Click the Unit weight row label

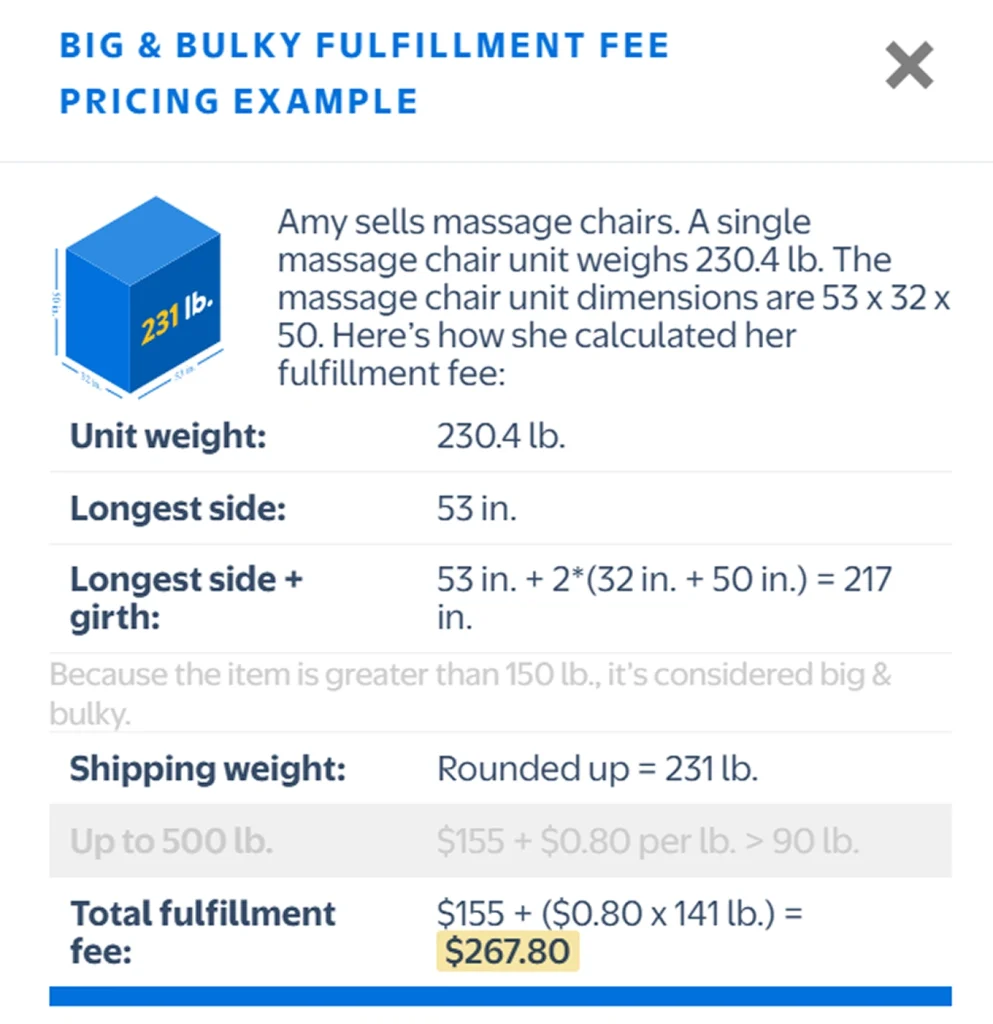click(x=167, y=436)
